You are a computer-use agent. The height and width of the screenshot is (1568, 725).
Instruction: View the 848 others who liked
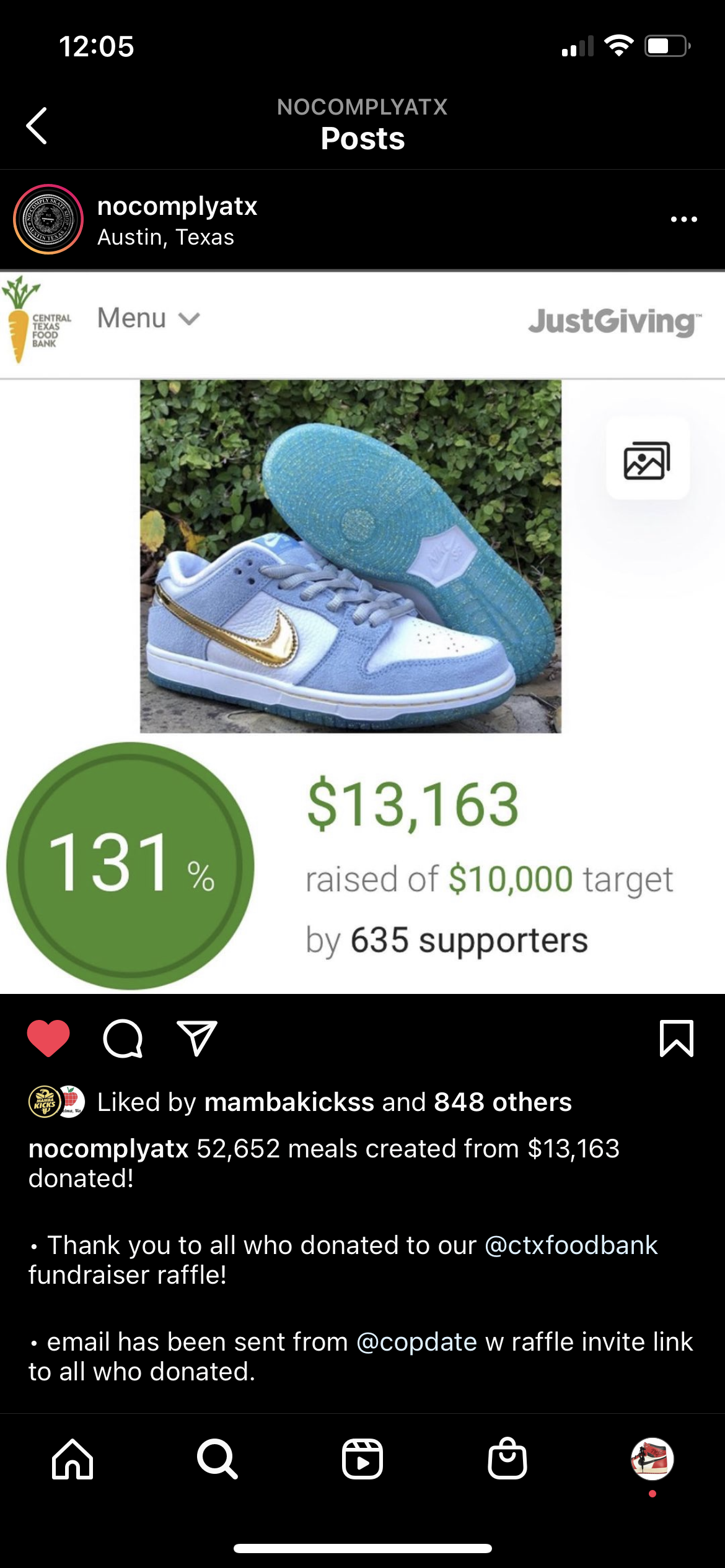(503, 1102)
